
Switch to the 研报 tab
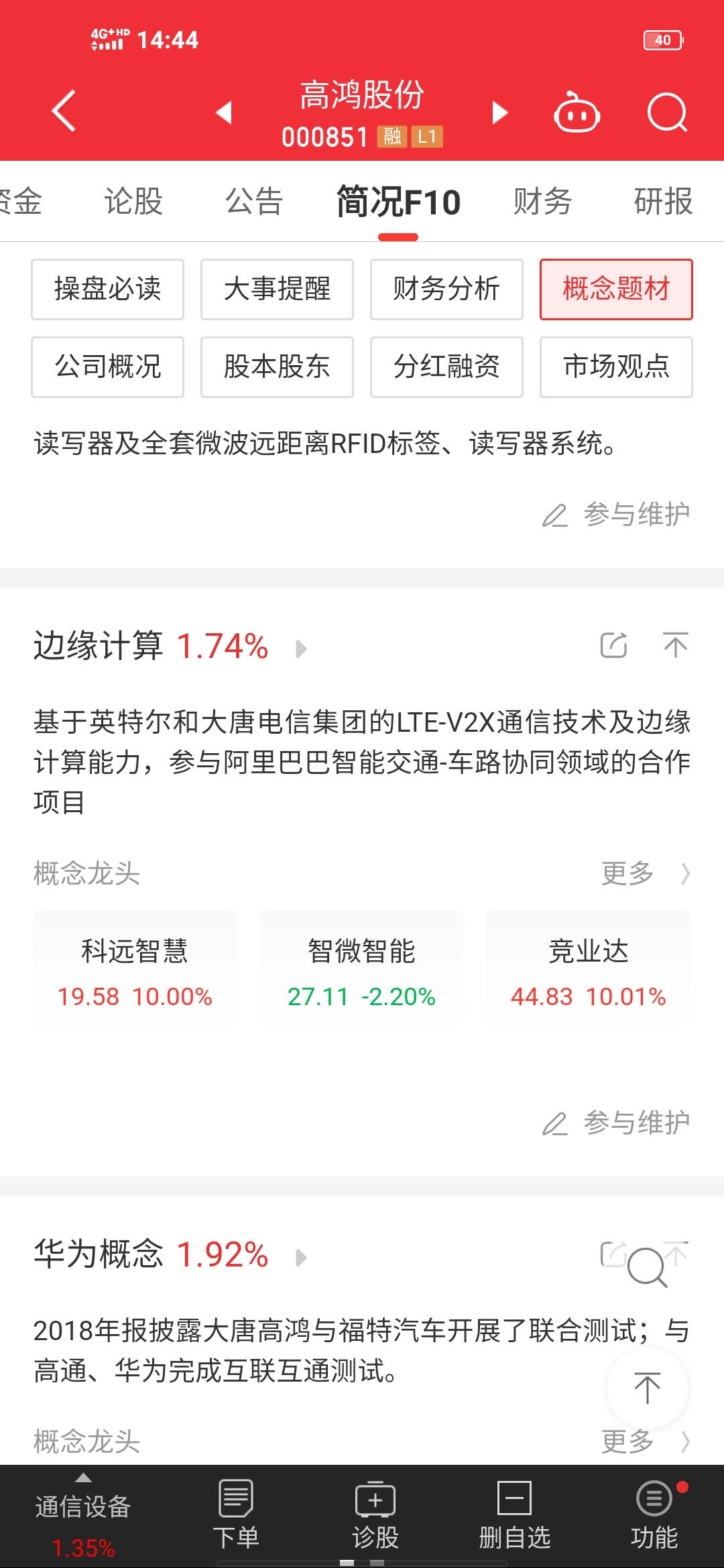663,201
